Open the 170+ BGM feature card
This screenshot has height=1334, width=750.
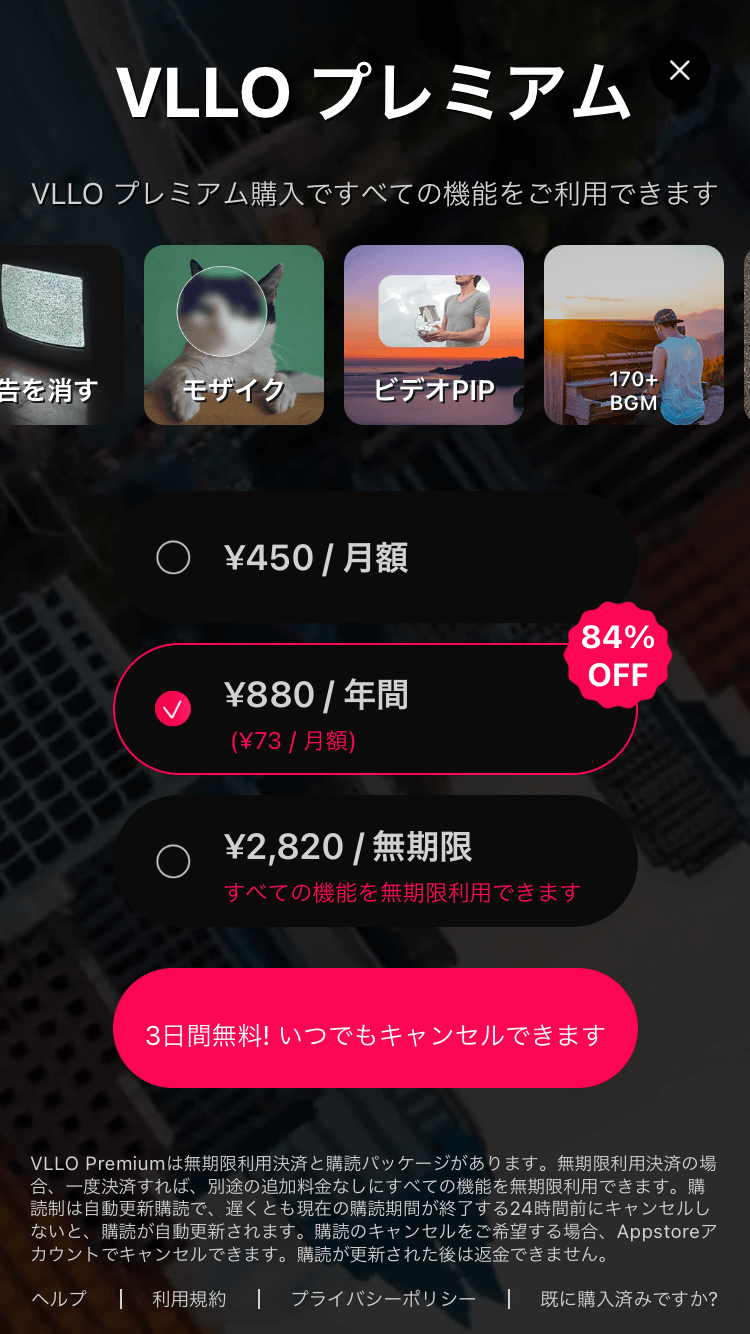pos(634,335)
